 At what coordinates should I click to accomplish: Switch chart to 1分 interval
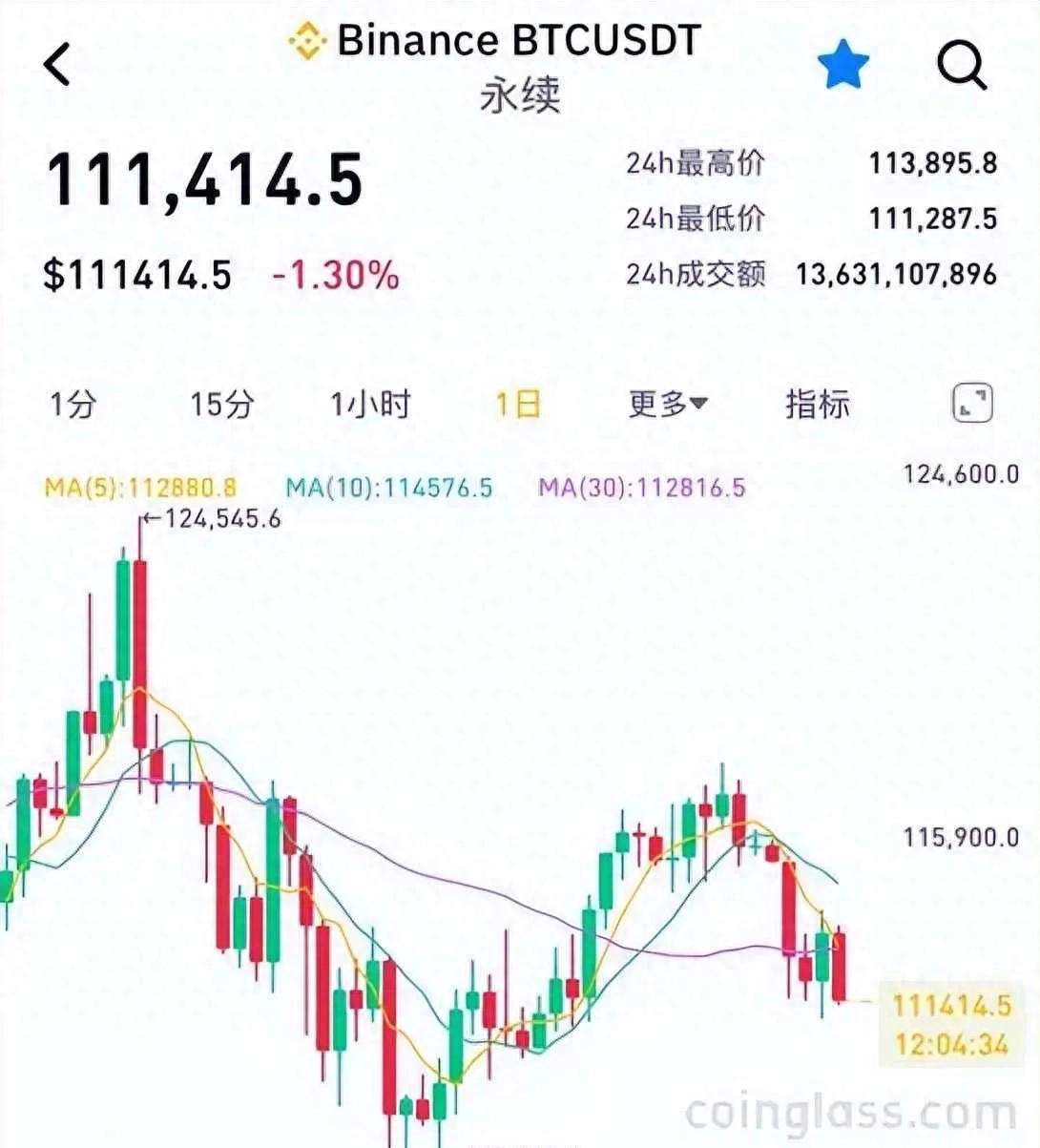tap(73, 404)
